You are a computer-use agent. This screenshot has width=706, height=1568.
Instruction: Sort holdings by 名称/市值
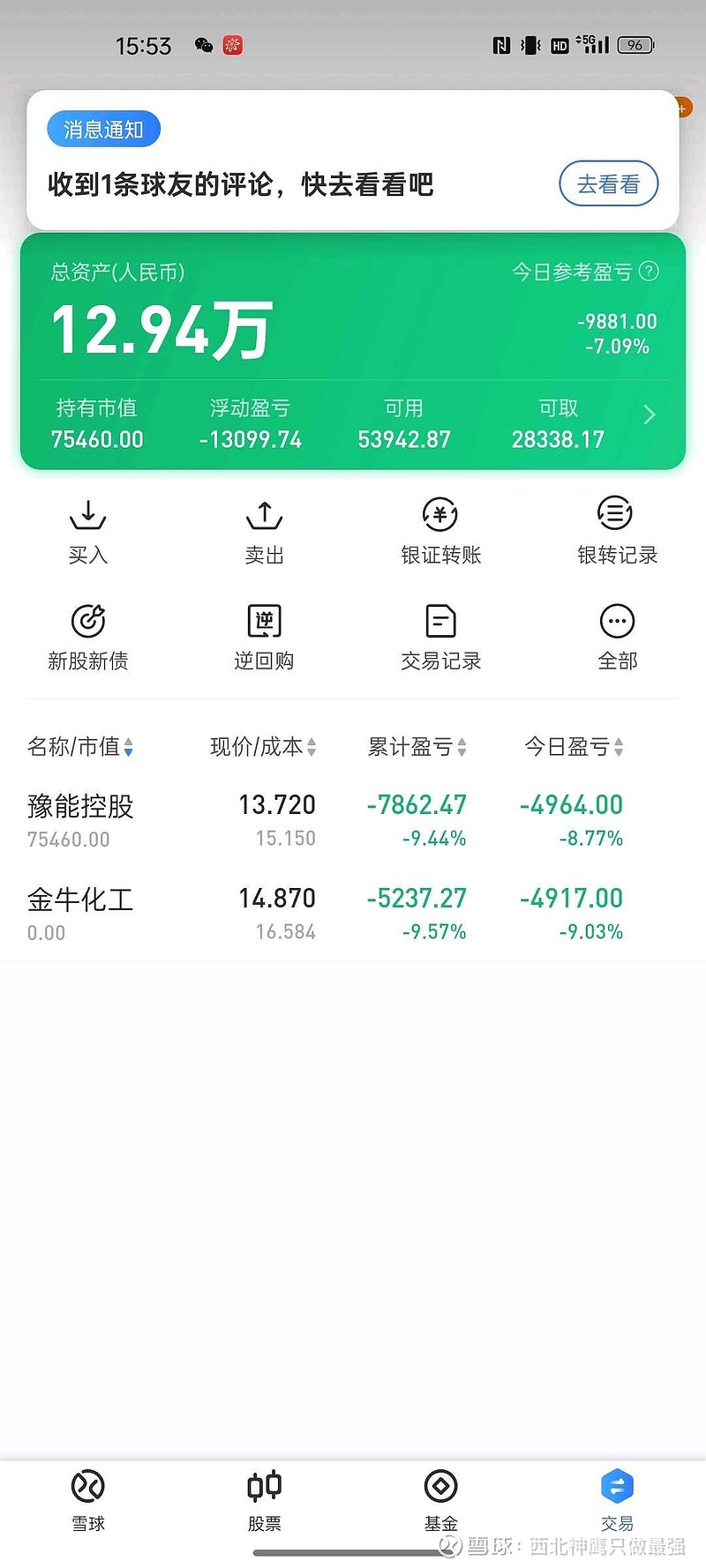(80, 747)
